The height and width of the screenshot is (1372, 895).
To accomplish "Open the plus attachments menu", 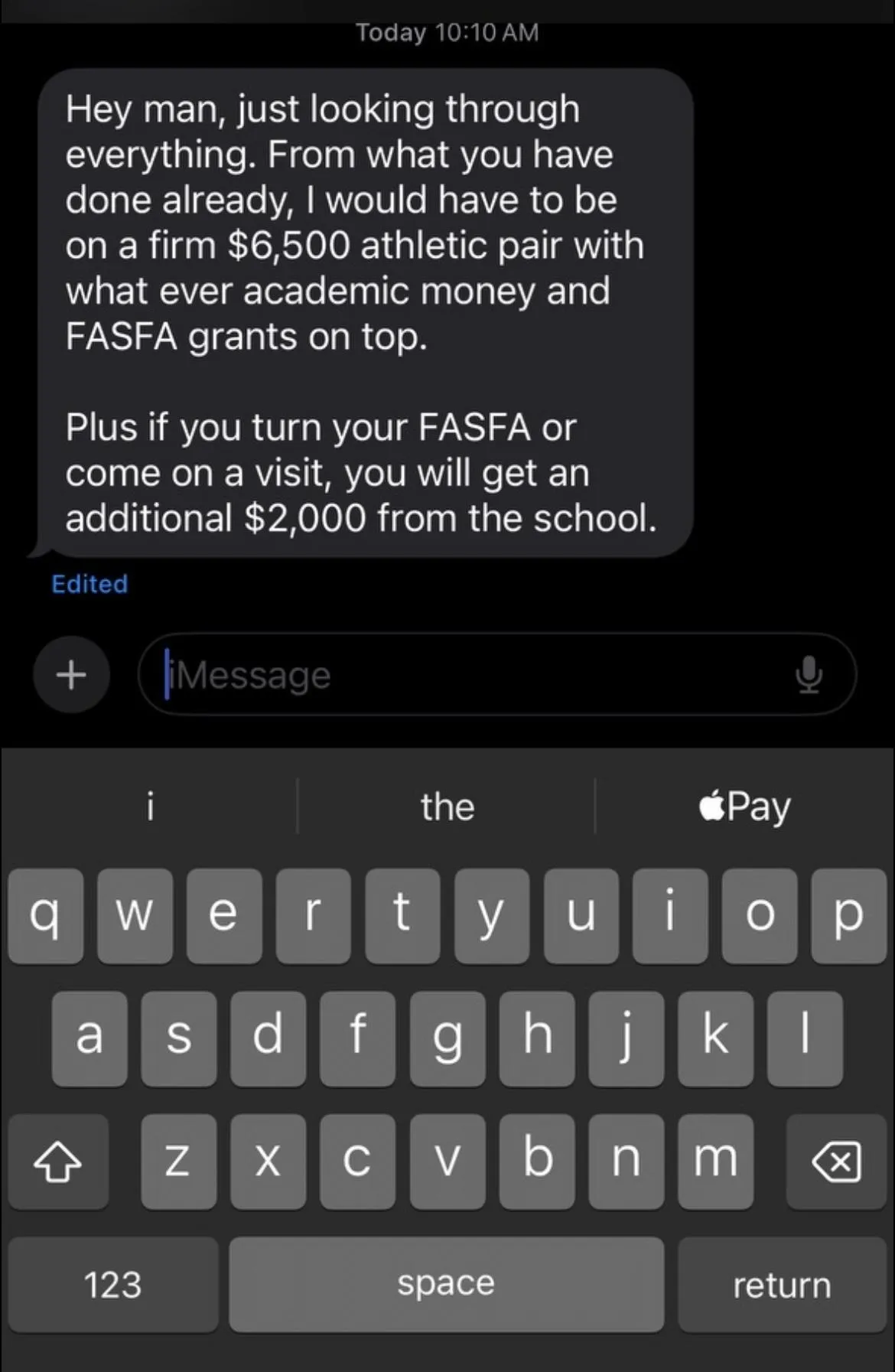I will (71, 675).
